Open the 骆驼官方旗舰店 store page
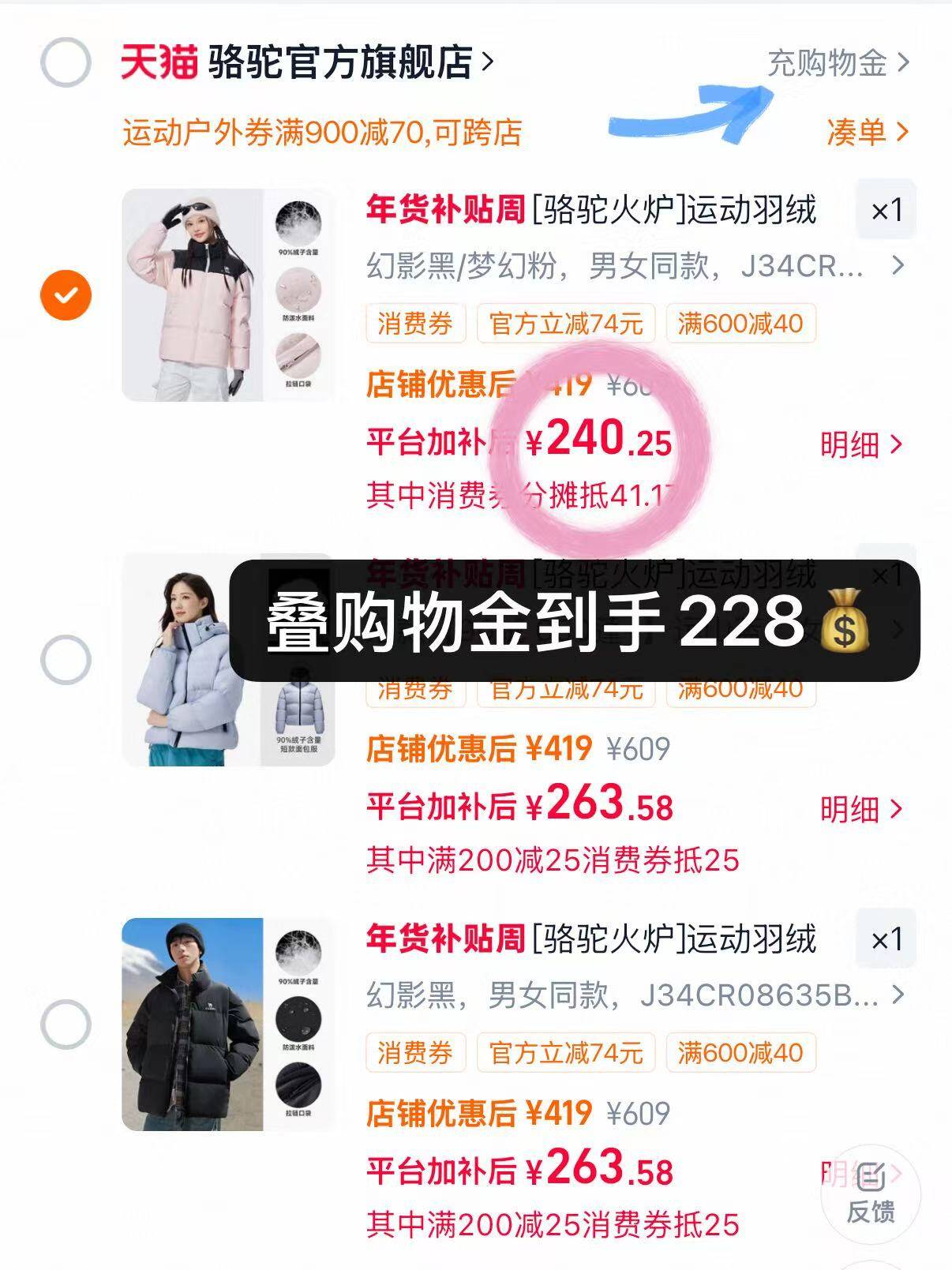Screen dimensions: 952x1270 click(x=339, y=62)
